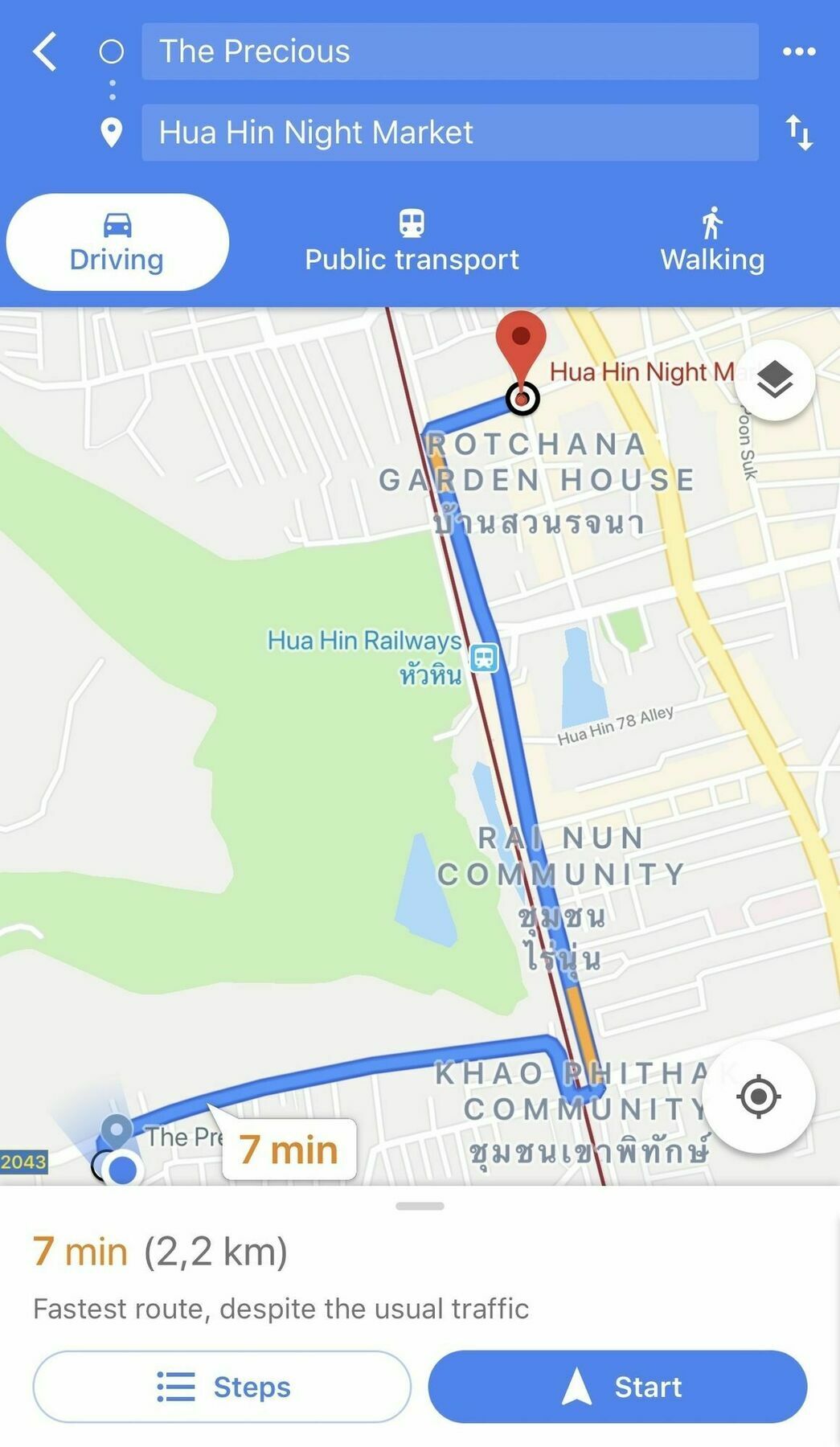
Task: Open the three-dot overflow menu
Action: click(x=798, y=52)
